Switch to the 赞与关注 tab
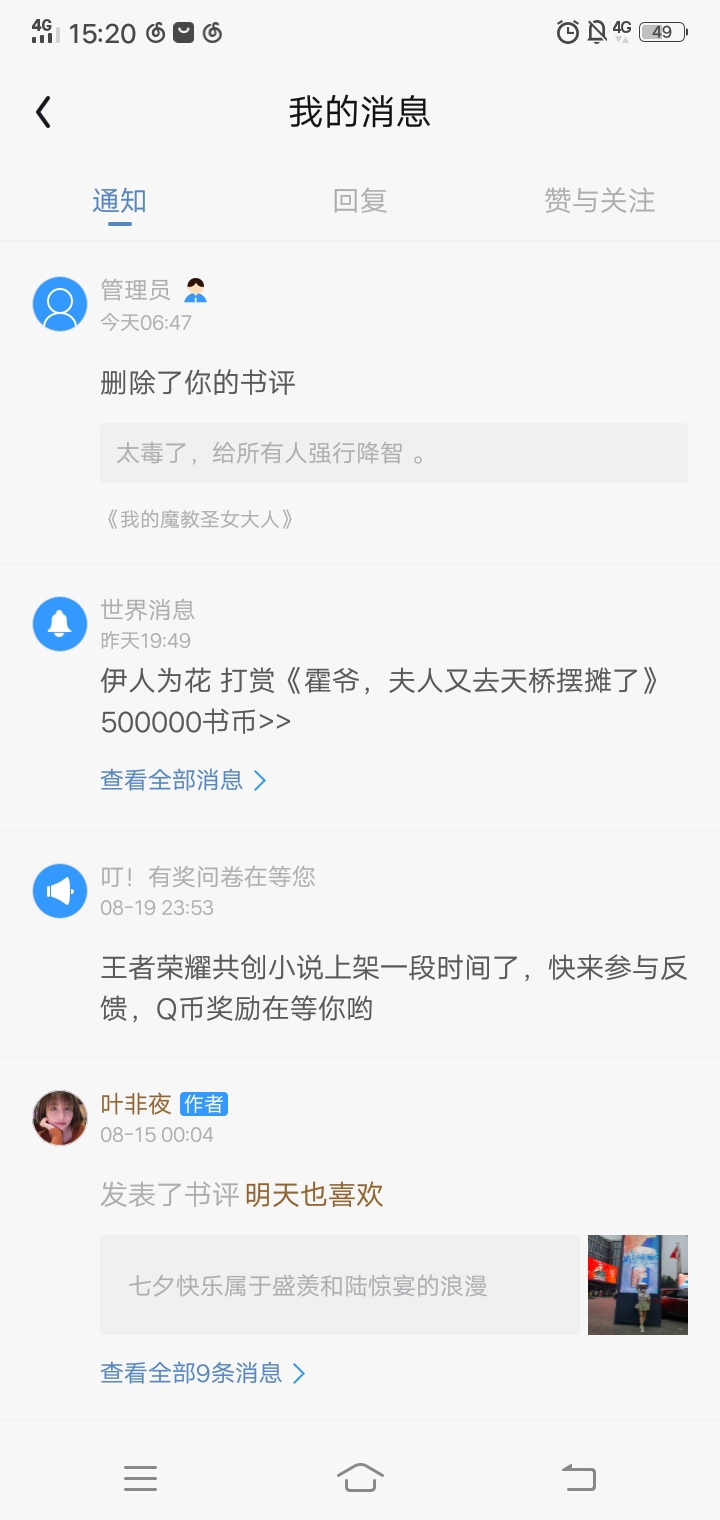The width and height of the screenshot is (720, 1520). (599, 201)
